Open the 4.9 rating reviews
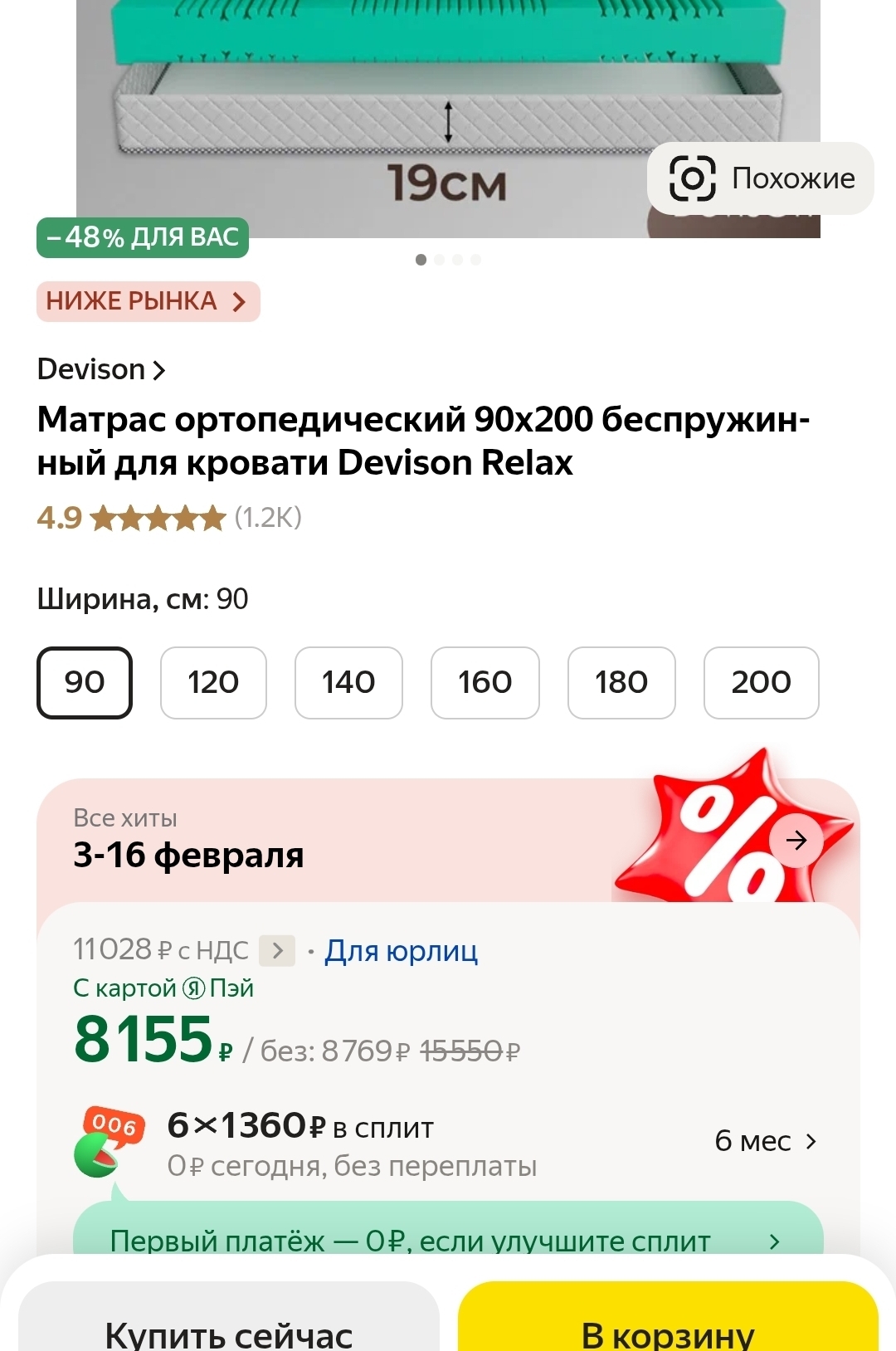This screenshot has width=896, height=1351. click(x=169, y=518)
